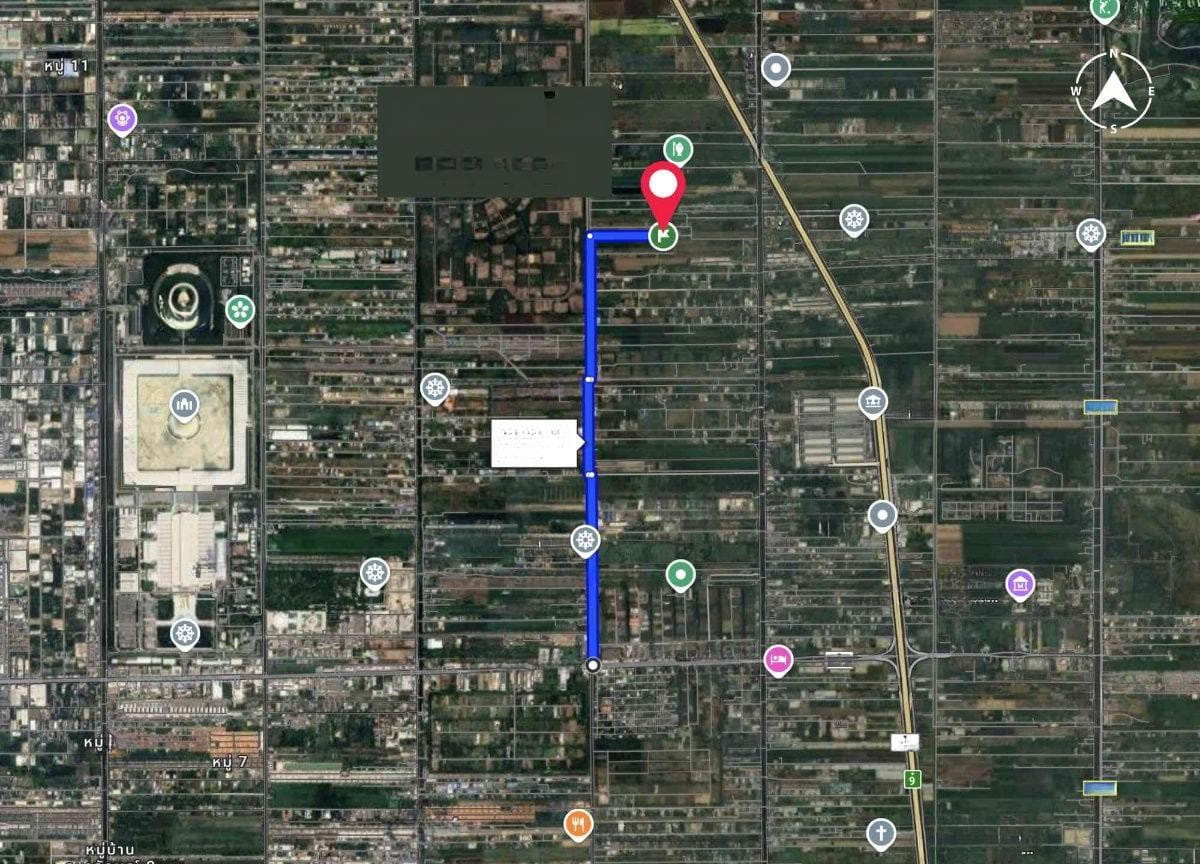Tap the green flower park marker
This screenshot has width=1200, height=864.
click(x=239, y=310)
